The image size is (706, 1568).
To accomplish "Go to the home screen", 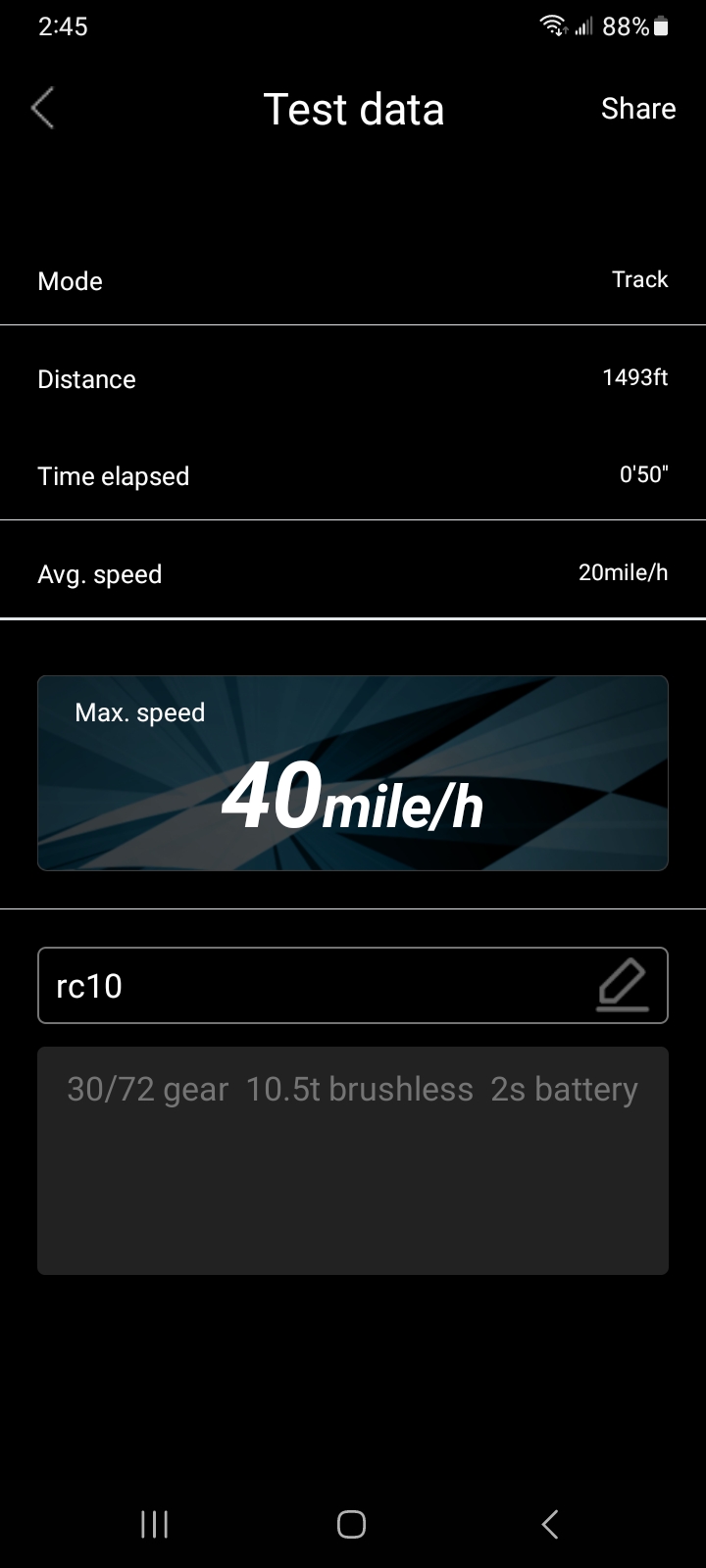I will (x=351, y=1524).
